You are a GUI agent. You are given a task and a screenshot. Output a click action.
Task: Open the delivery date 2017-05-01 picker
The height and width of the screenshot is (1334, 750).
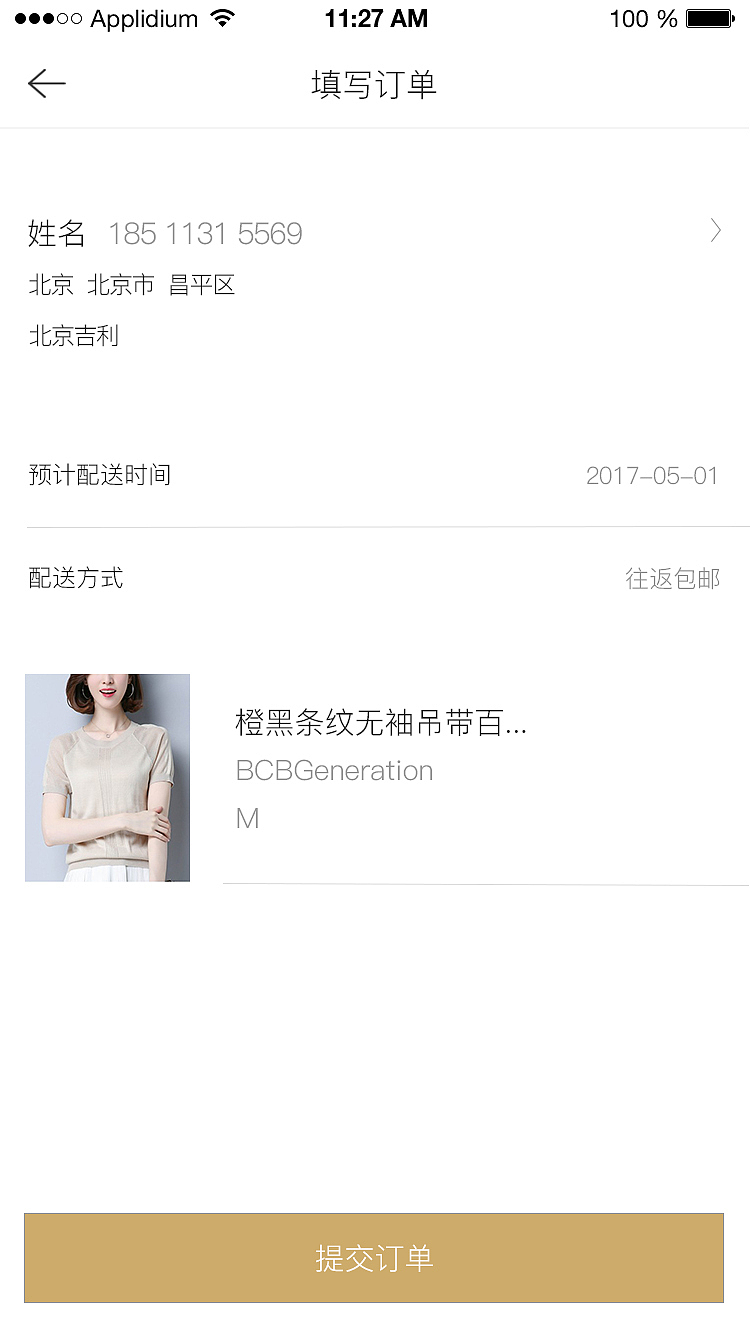[652, 476]
